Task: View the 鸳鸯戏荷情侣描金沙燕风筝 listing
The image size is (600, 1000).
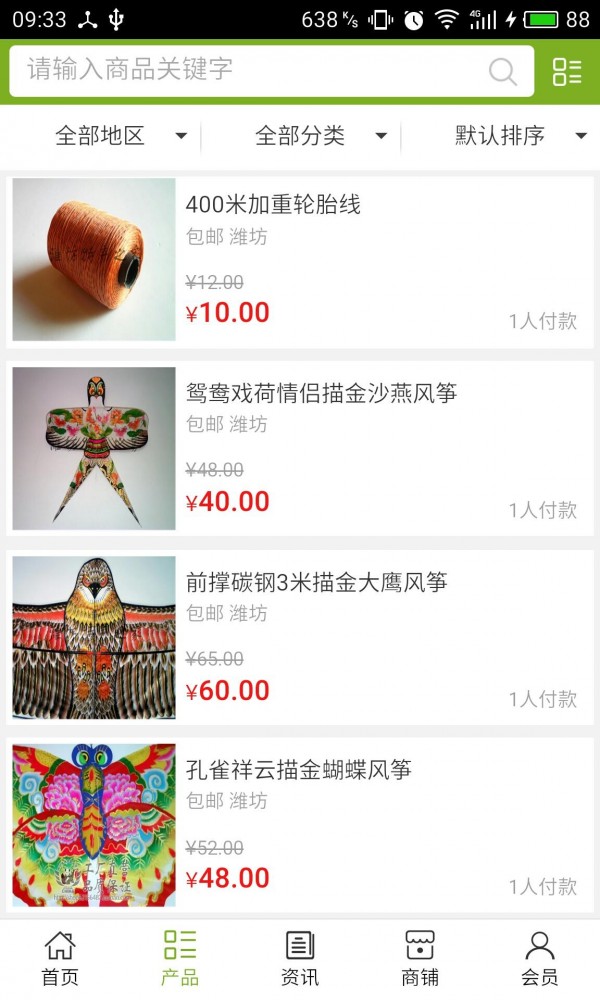Action: [300, 448]
